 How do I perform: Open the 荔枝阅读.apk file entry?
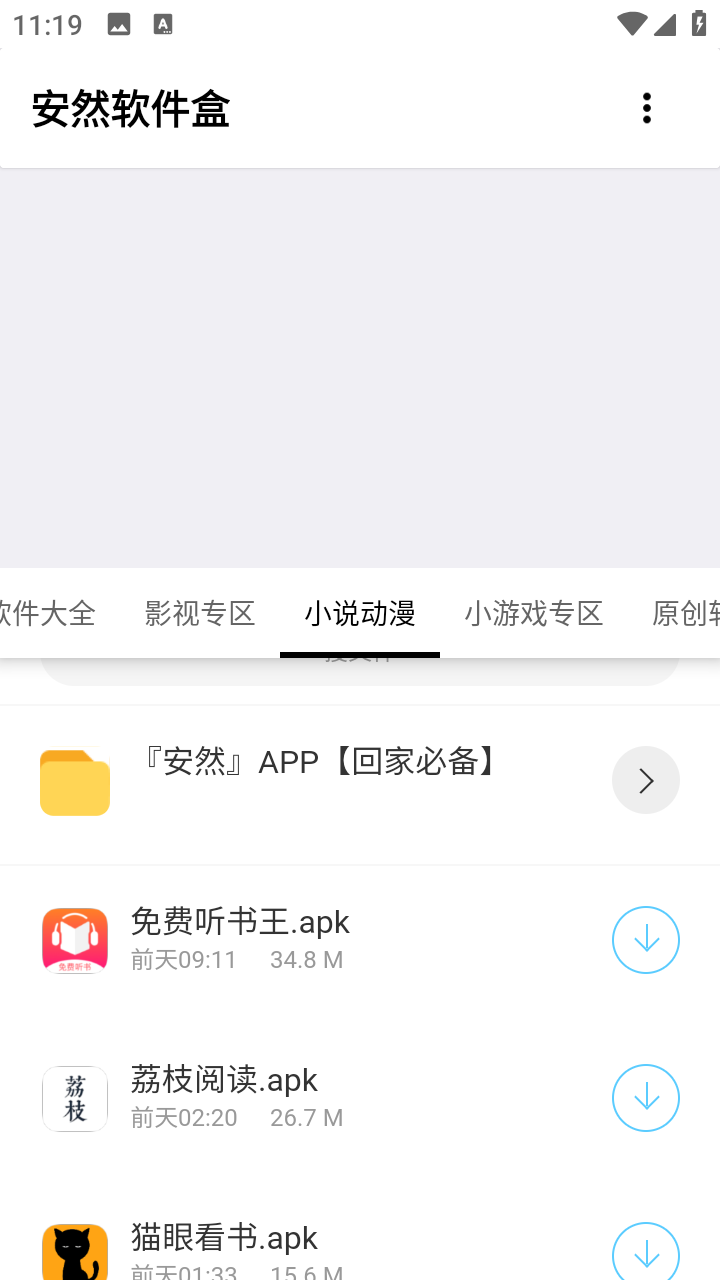224,1096
